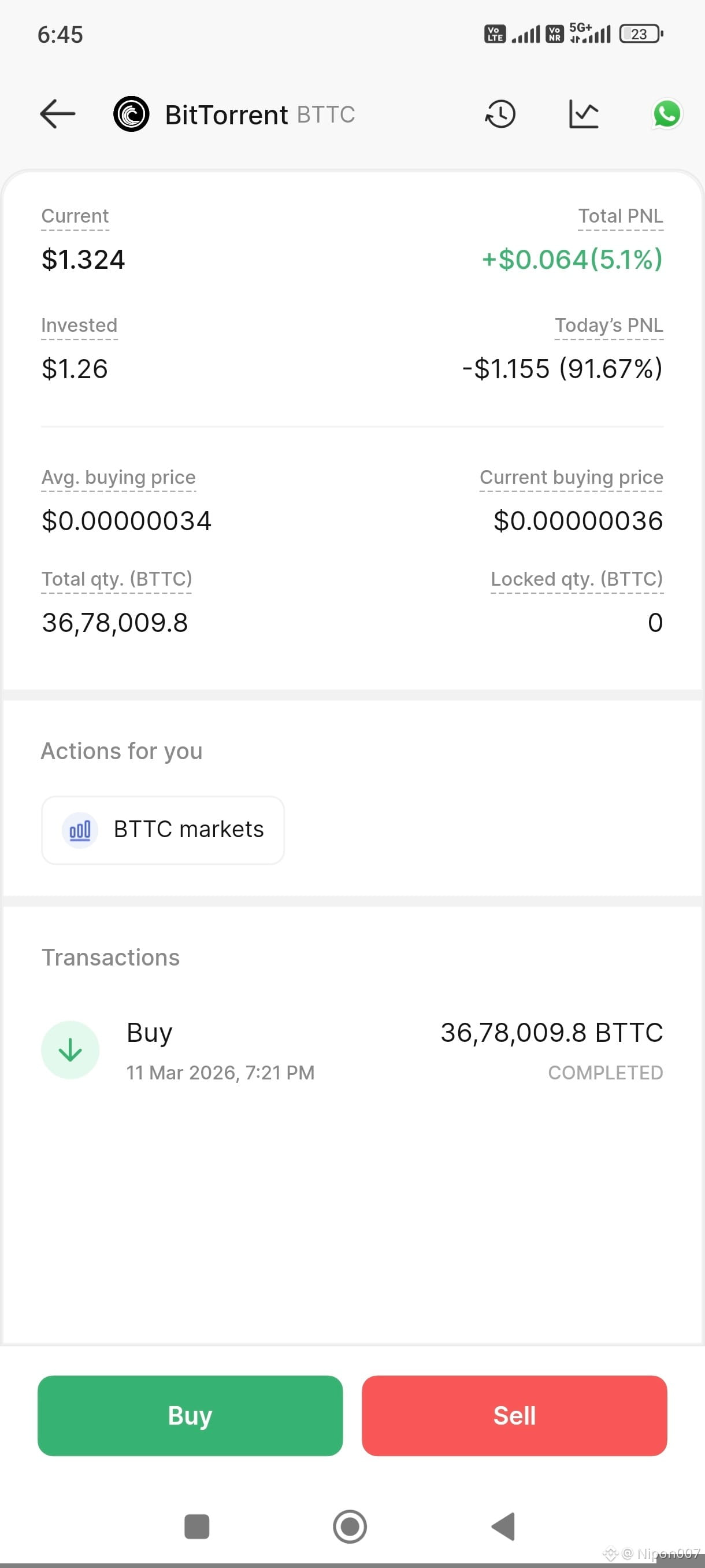This screenshot has width=705, height=1568.
Task: Open BTTC markets
Action: pos(163,830)
